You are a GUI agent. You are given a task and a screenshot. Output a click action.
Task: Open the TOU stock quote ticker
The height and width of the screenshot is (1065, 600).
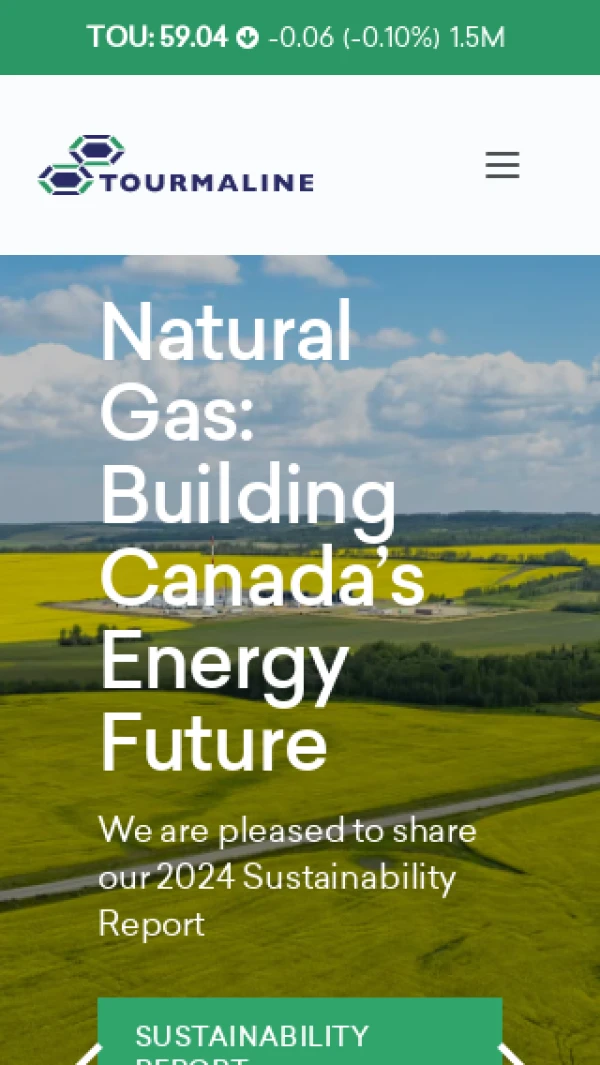[296, 38]
